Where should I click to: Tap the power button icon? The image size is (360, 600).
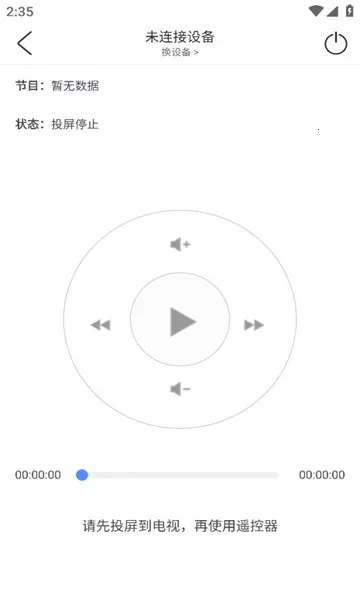click(336, 43)
